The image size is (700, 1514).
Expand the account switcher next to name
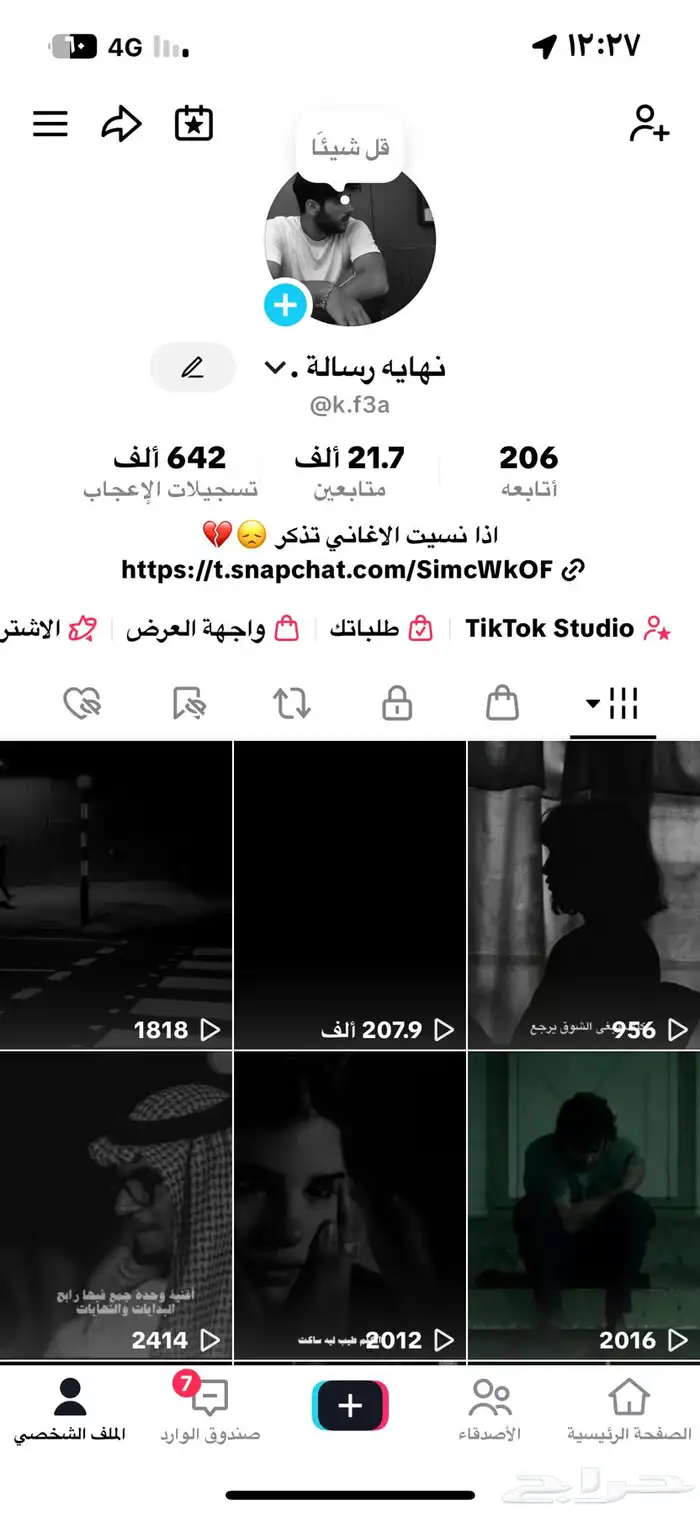point(276,368)
